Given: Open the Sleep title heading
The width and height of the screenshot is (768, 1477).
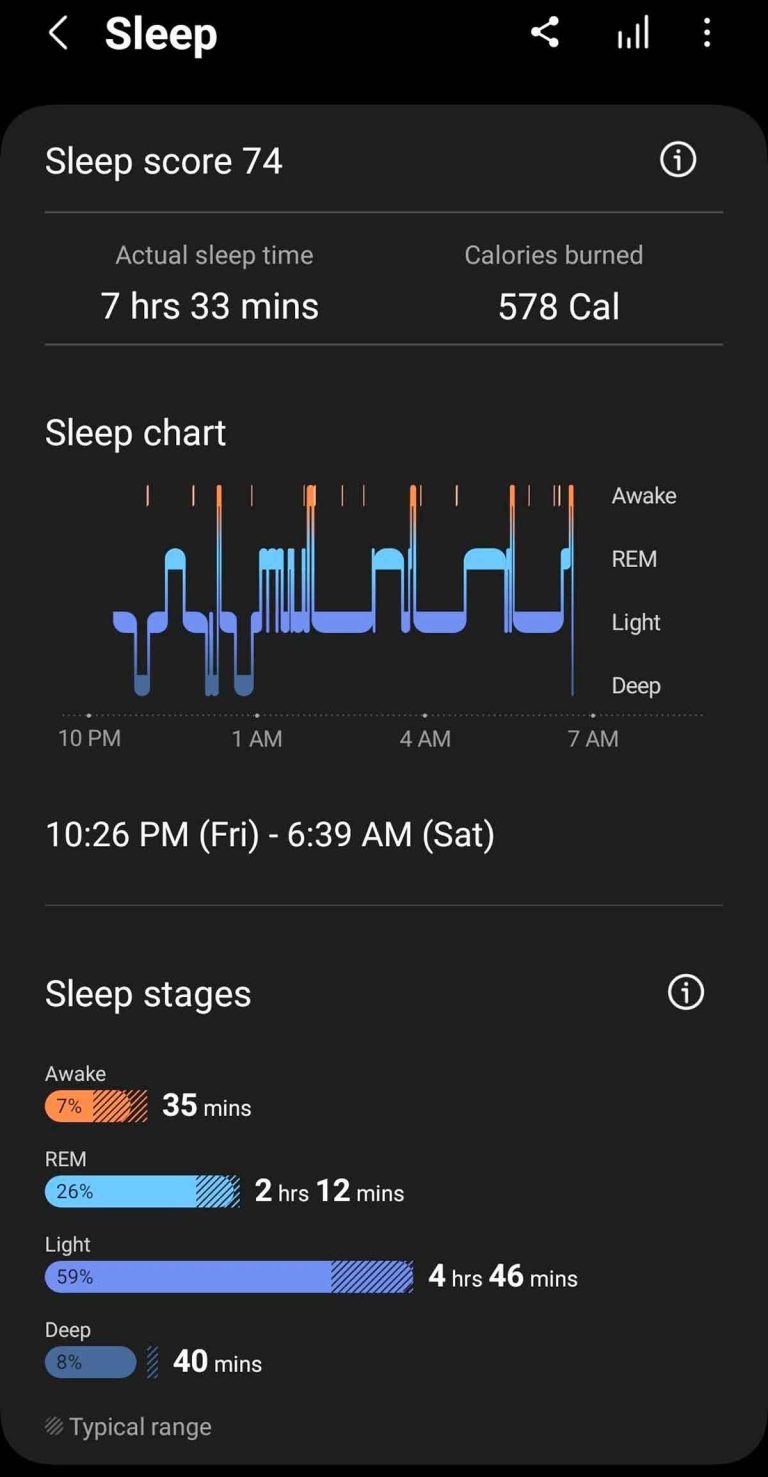Looking at the screenshot, I should (x=161, y=33).
